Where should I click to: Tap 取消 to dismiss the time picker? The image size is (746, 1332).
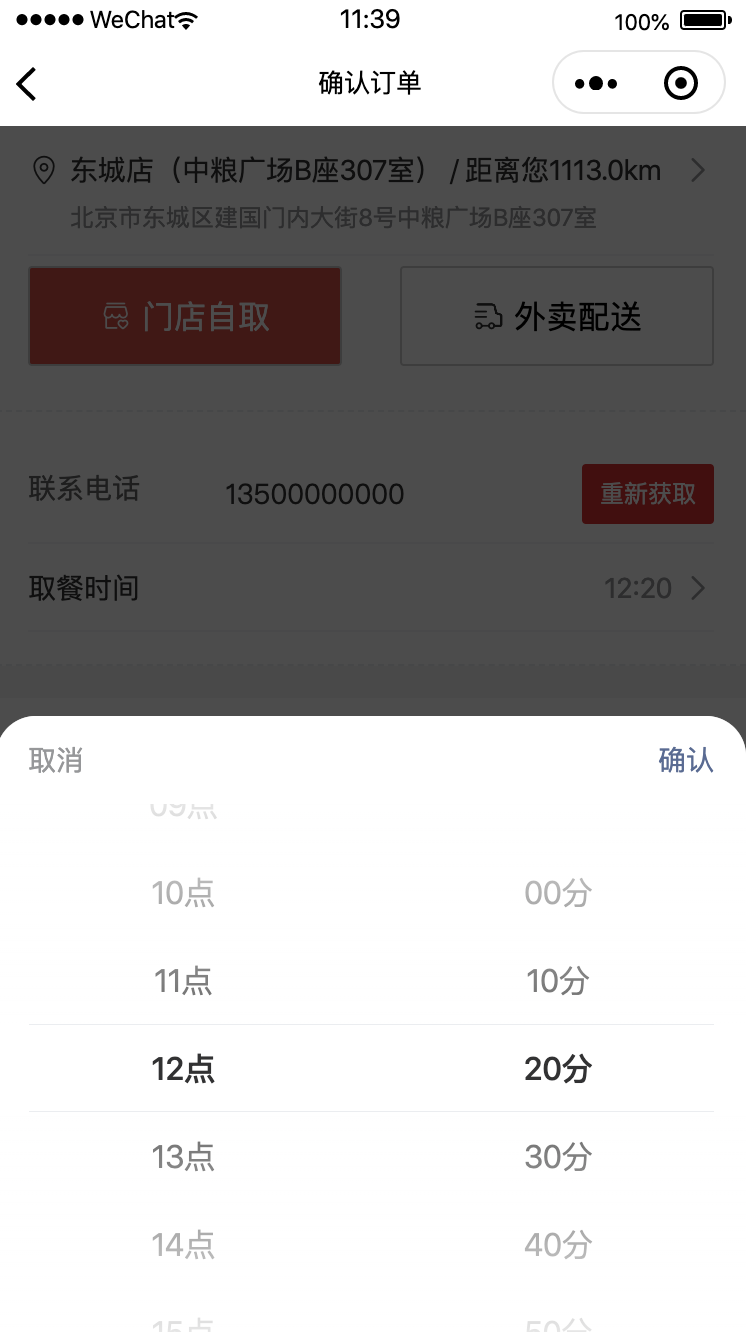(x=56, y=761)
